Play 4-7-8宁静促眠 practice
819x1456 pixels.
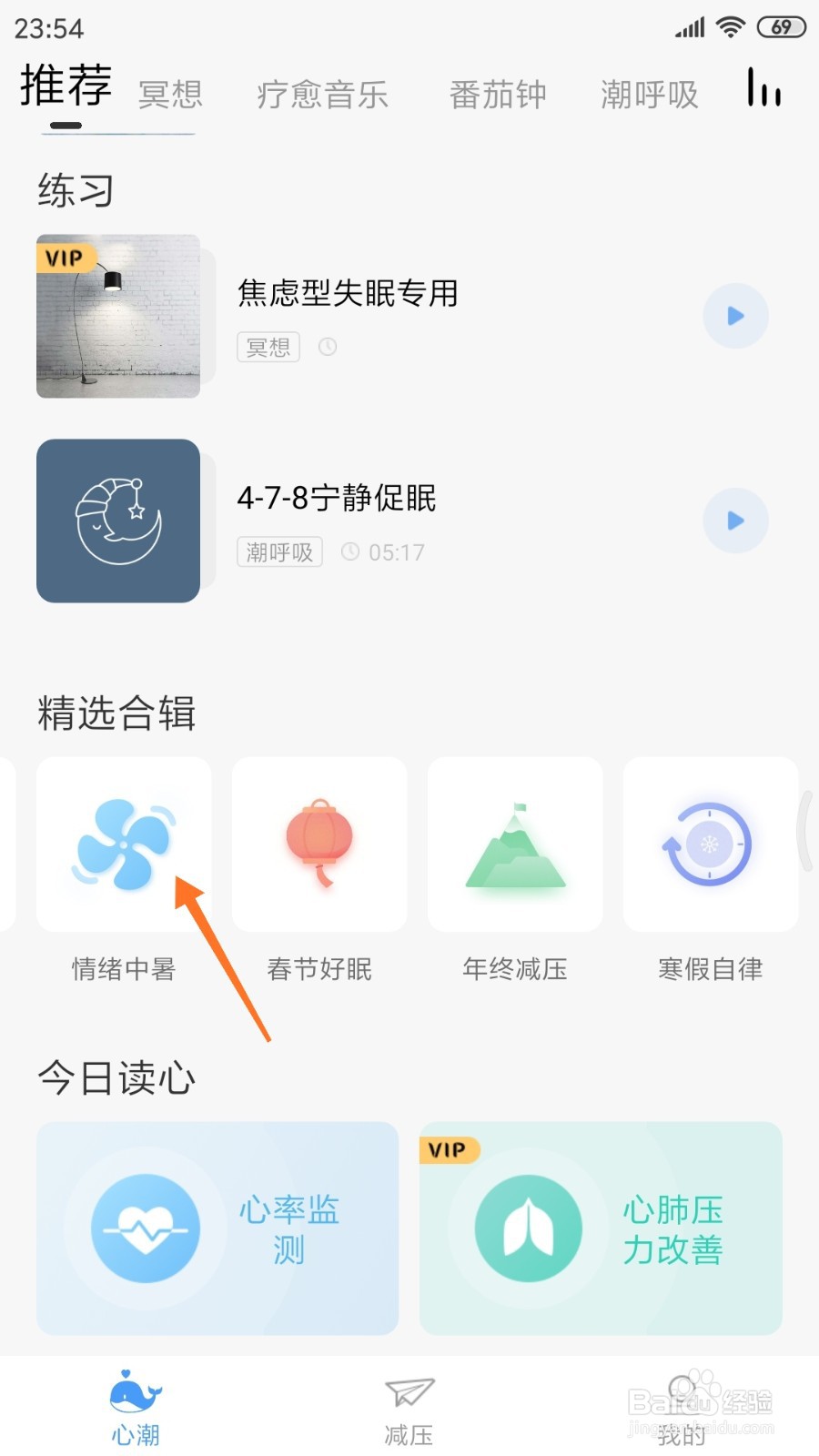736,521
